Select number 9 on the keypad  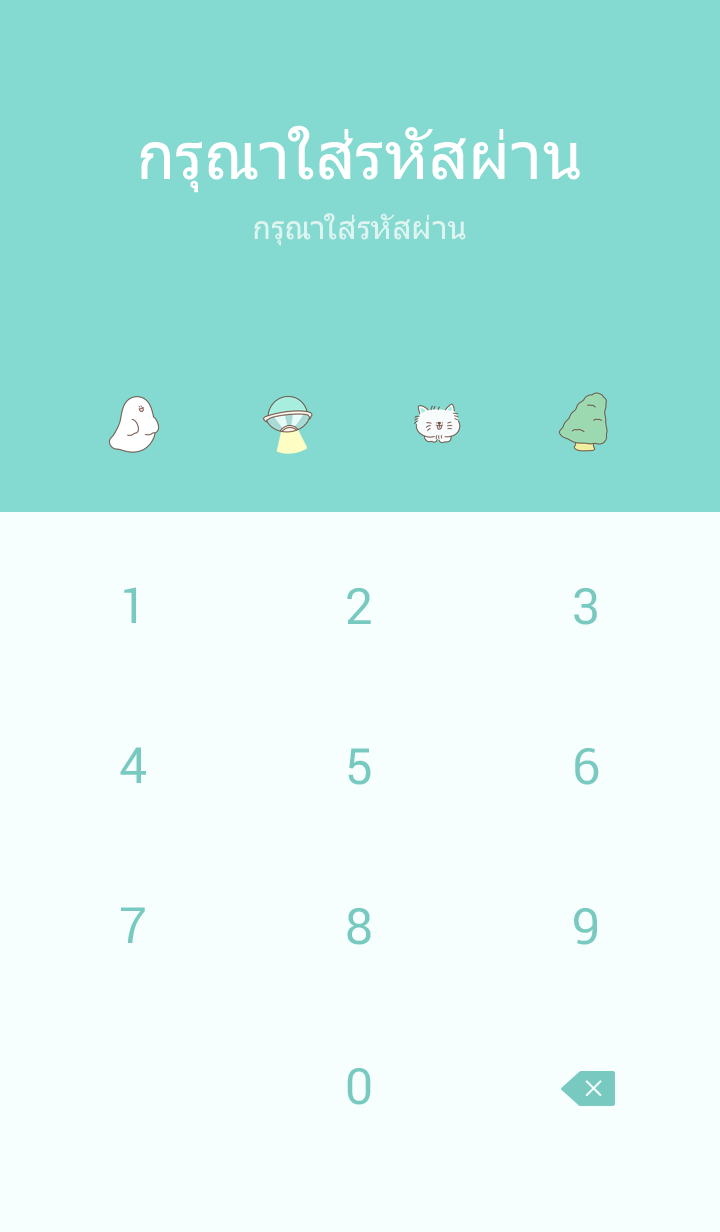585,927
